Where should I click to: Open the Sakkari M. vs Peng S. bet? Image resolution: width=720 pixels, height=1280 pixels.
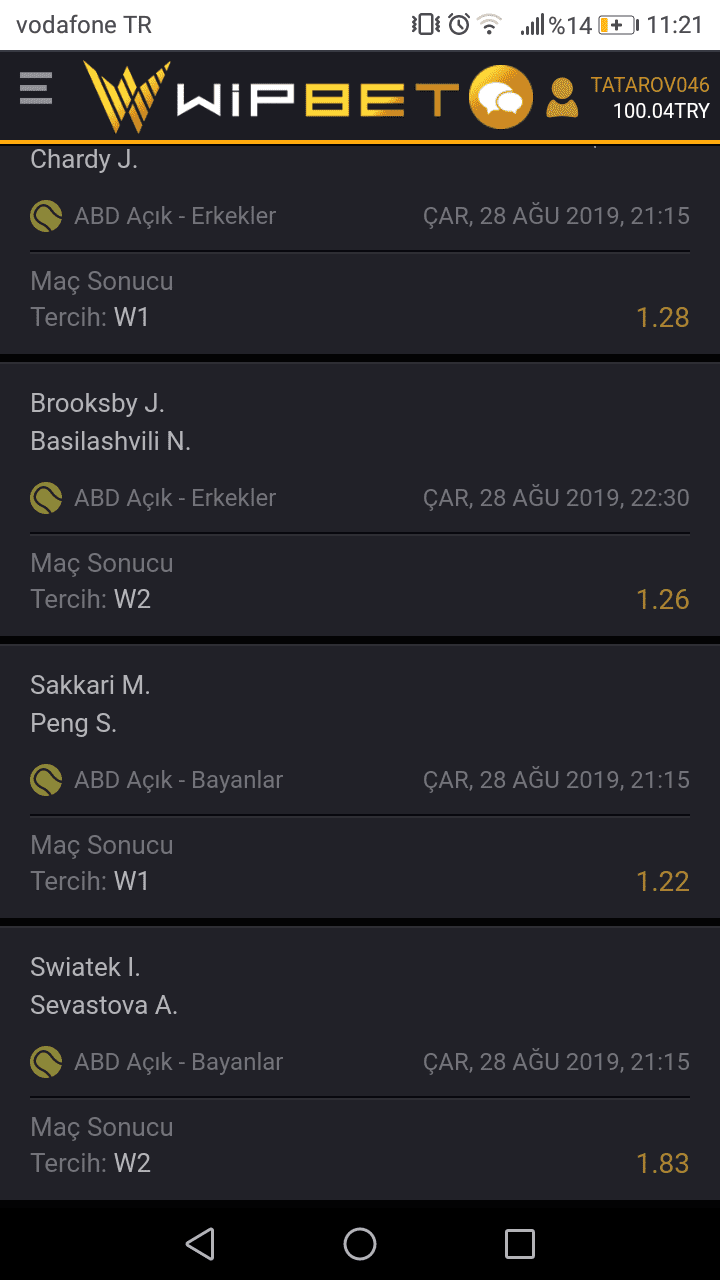[360, 782]
